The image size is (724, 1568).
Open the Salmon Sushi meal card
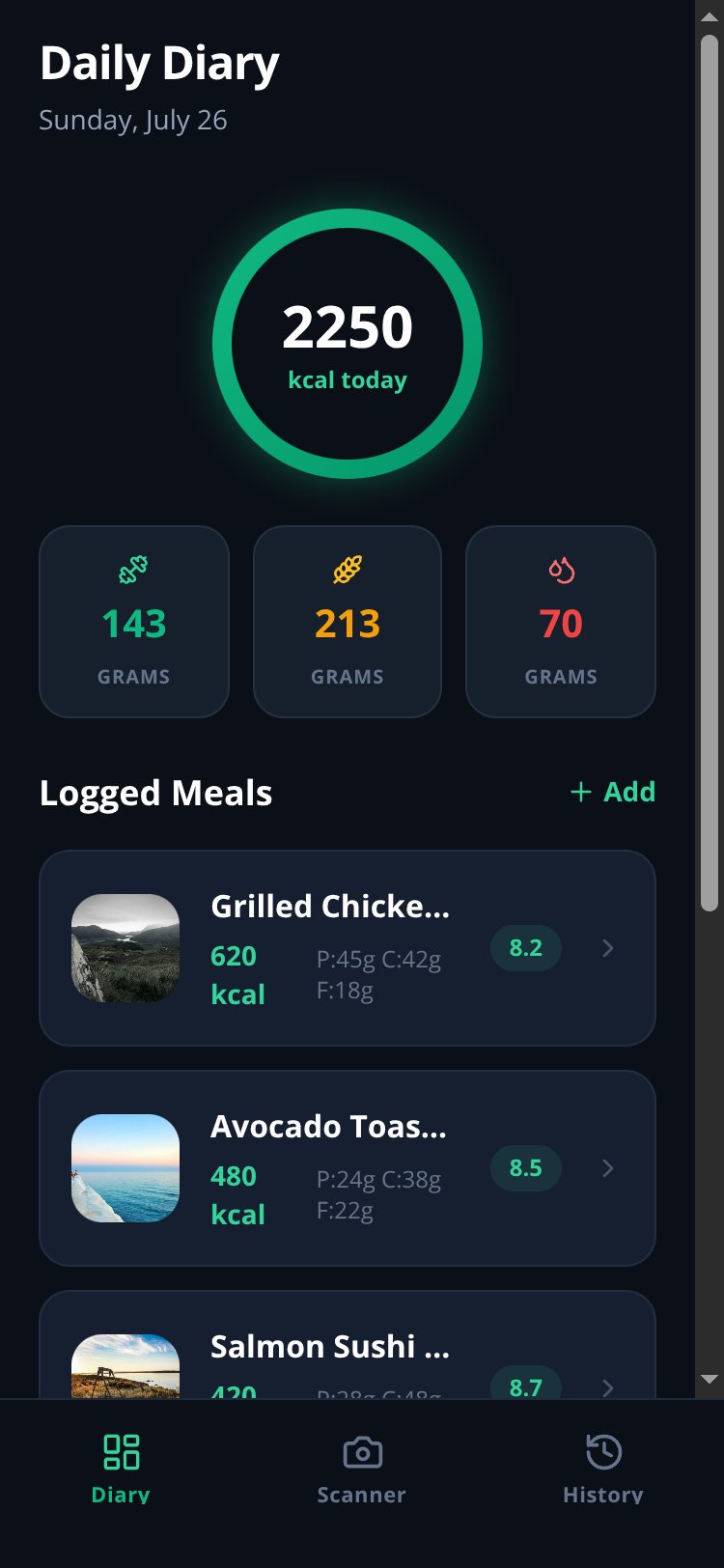pos(348,1345)
